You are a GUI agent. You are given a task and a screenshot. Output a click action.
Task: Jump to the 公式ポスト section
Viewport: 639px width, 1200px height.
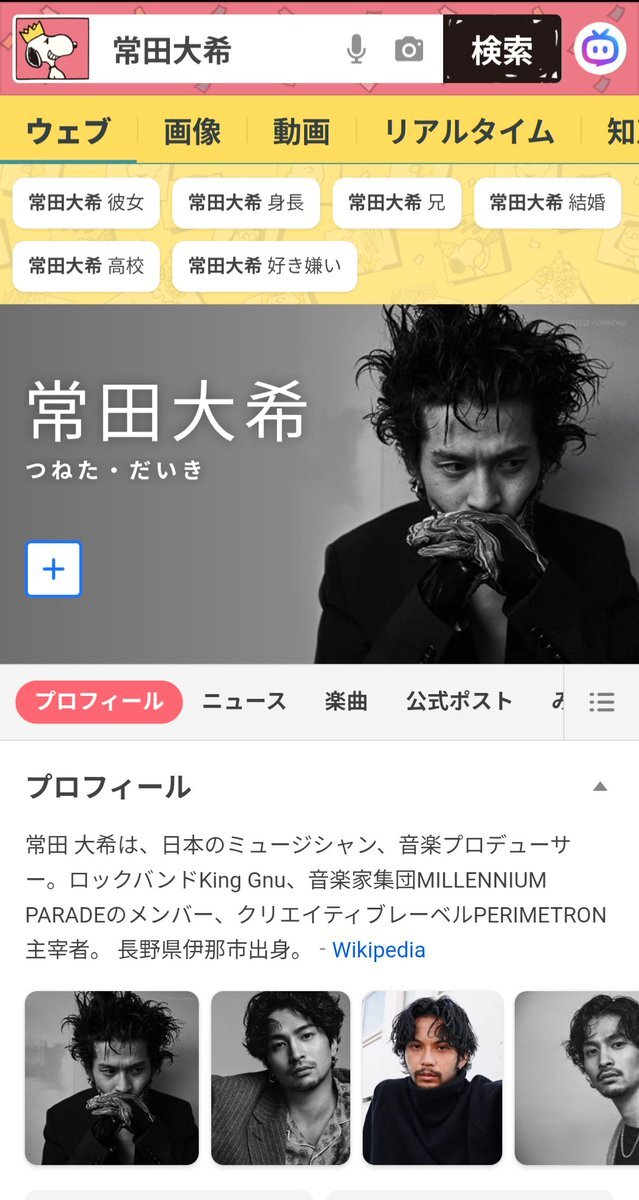459,702
